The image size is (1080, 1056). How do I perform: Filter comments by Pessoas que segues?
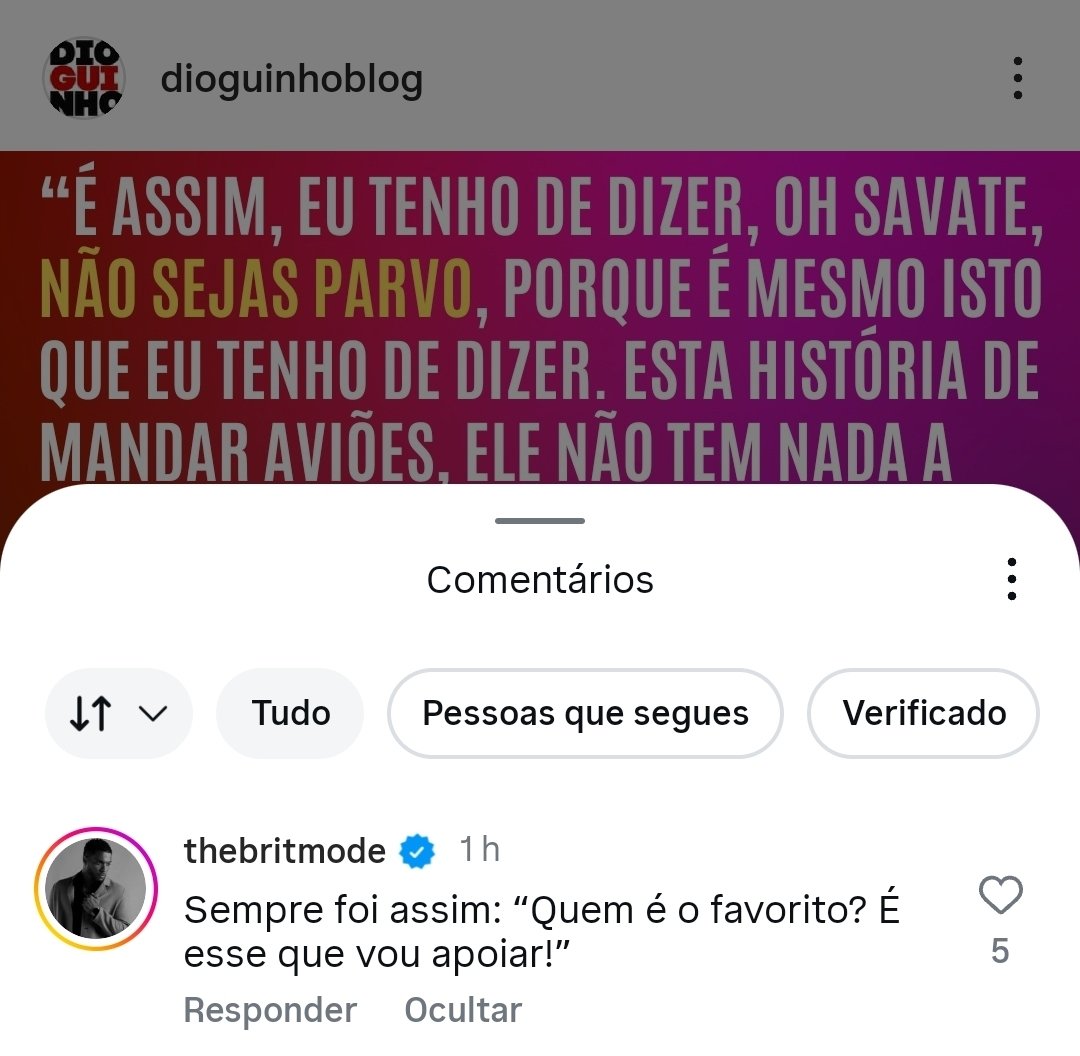pyautogui.click(x=585, y=713)
